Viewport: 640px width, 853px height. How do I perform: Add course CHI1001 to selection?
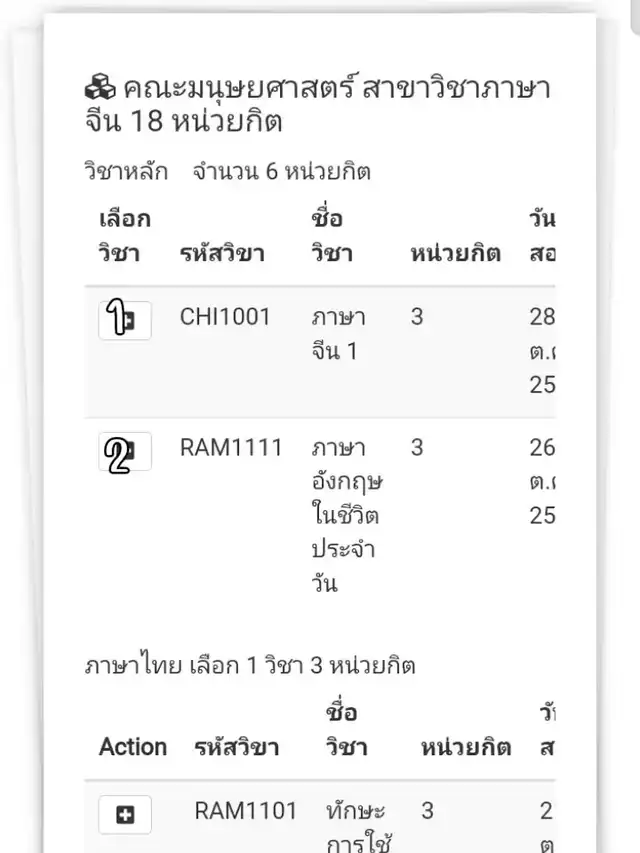125,320
